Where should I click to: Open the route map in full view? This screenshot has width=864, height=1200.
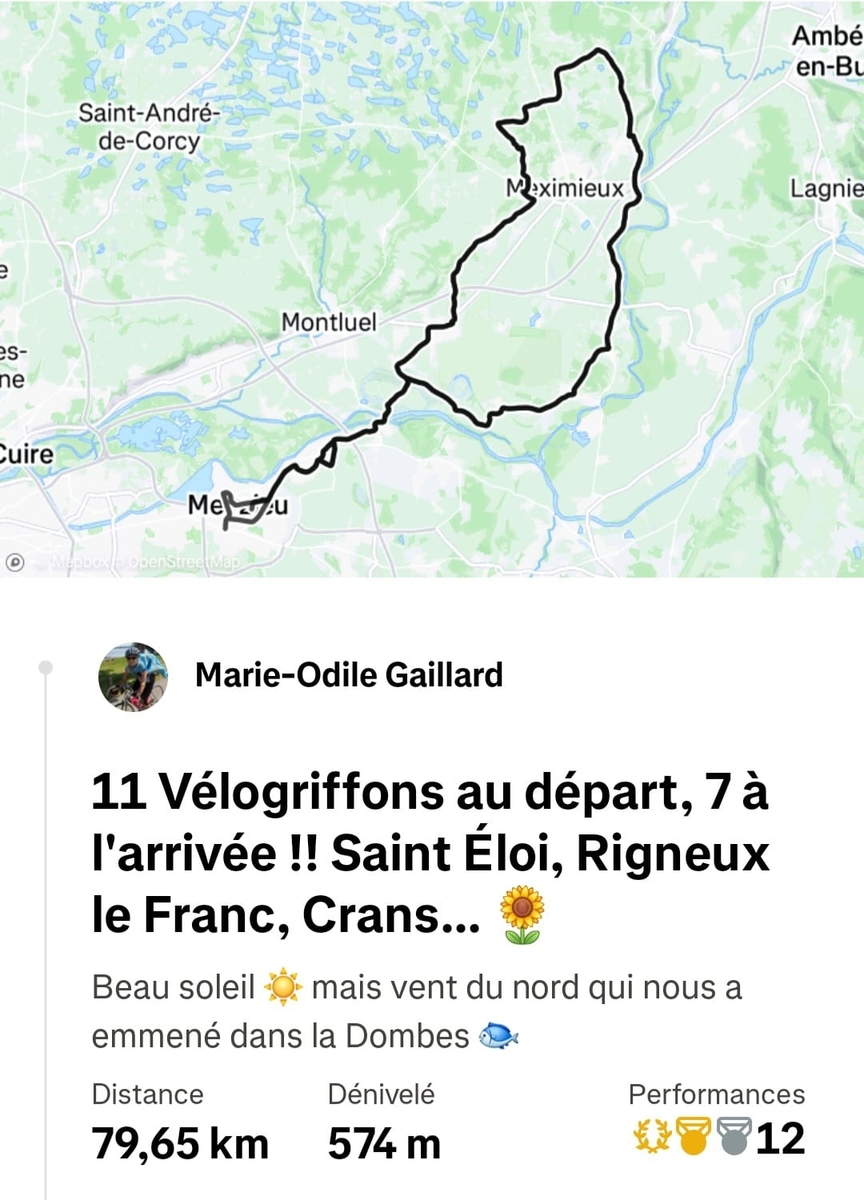click(432, 288)
